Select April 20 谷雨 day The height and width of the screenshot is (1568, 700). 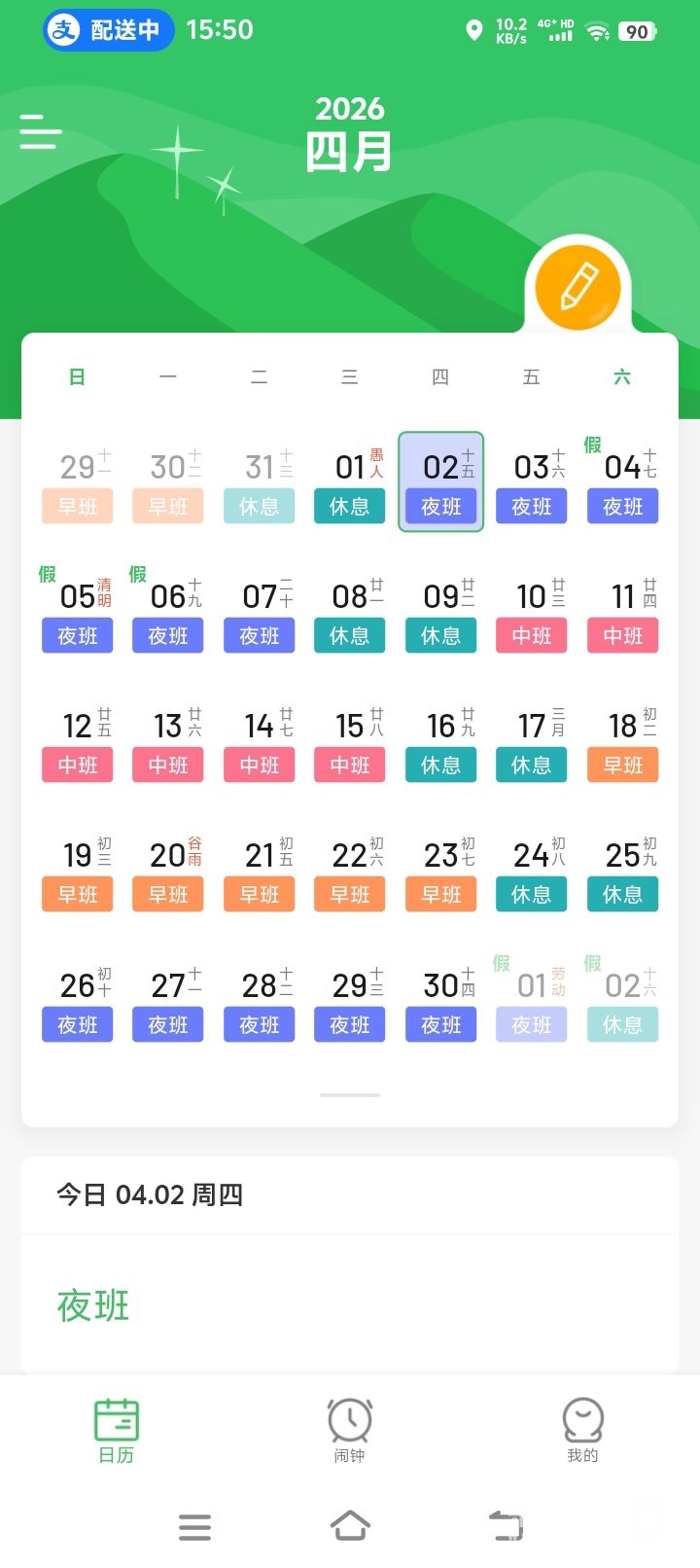click(168, 873)
